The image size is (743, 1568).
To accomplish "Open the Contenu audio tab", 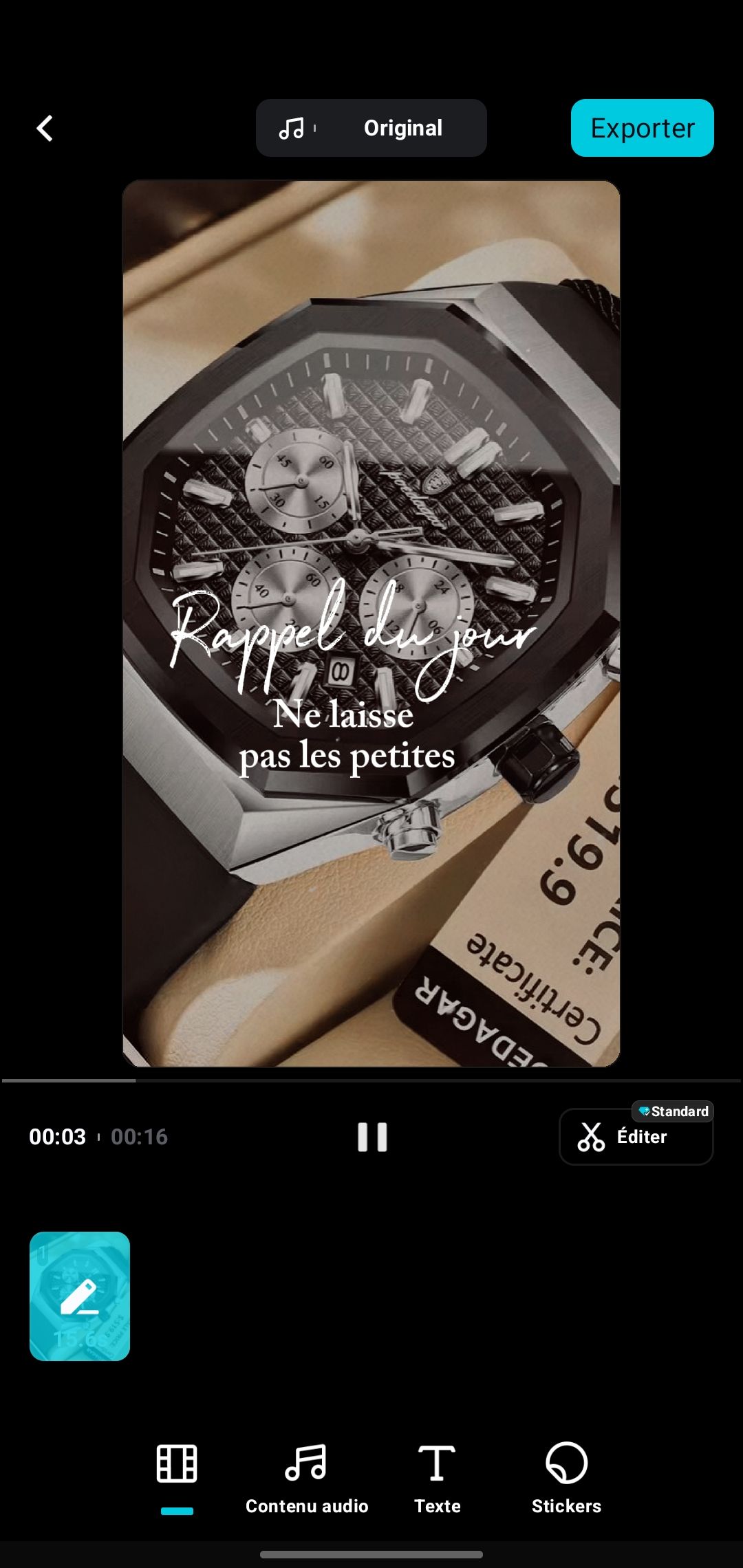I will 307,1477.
